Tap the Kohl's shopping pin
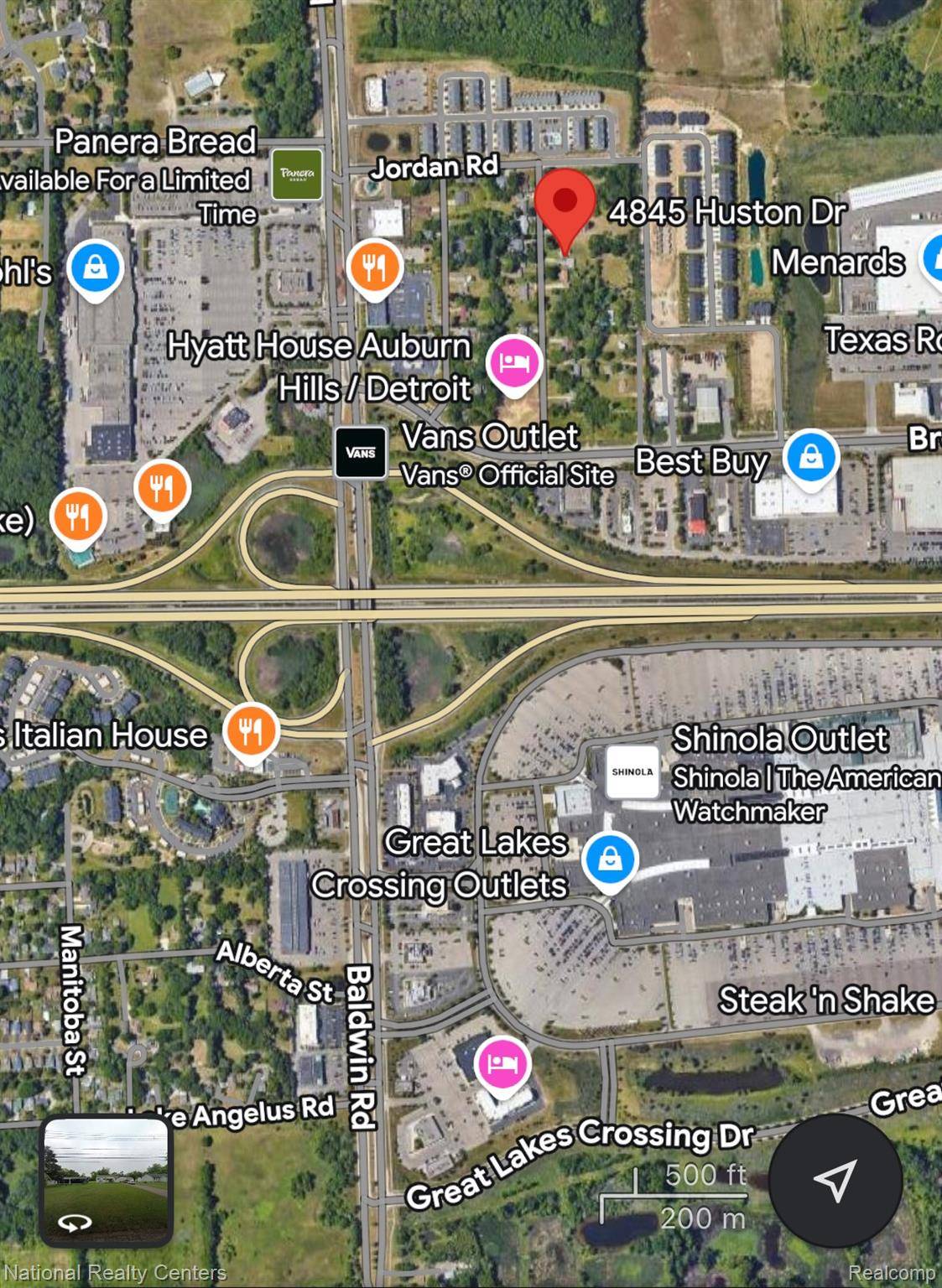 (96, 267)
